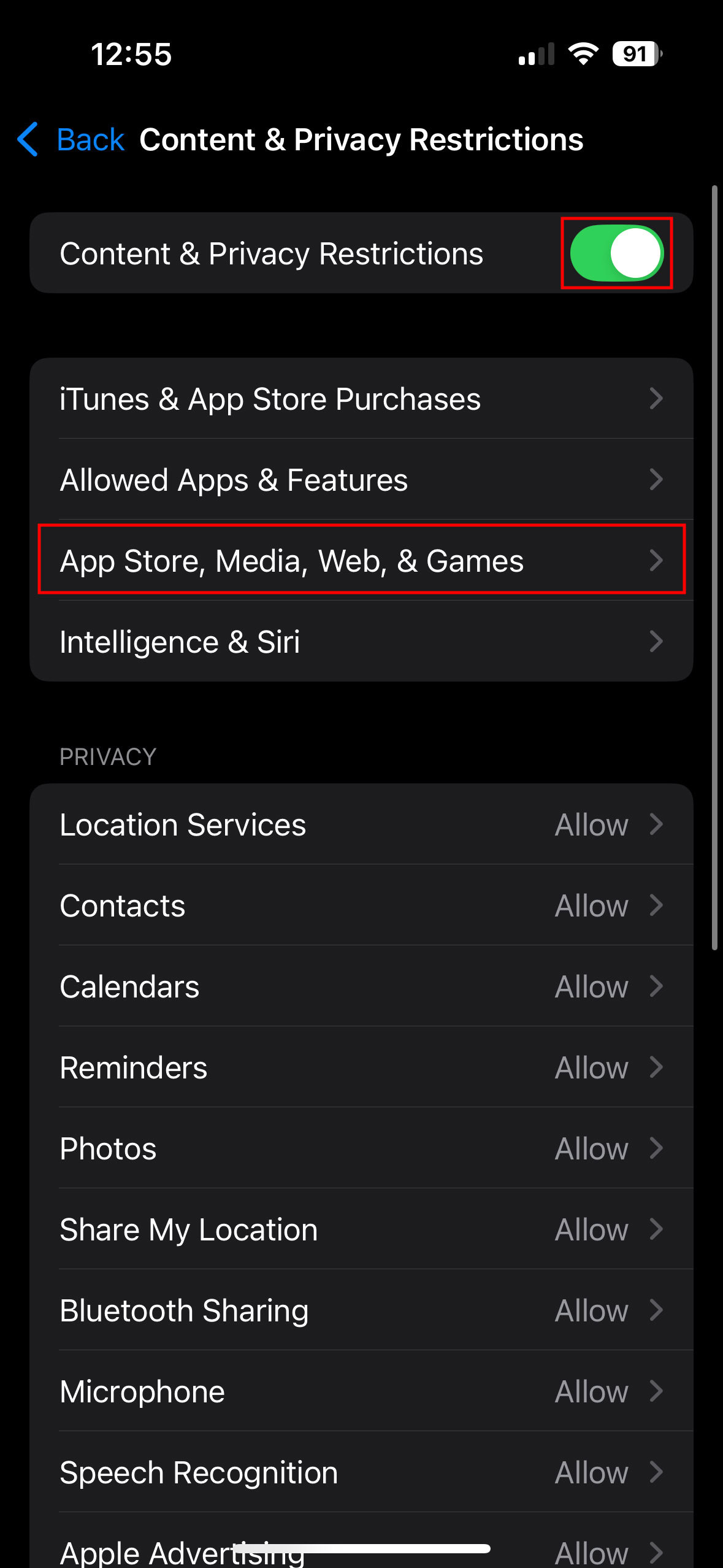Viewport: 723px width, 1568px height.
Task: Open the Reminders privacy row
Action: click(361, 1067)
